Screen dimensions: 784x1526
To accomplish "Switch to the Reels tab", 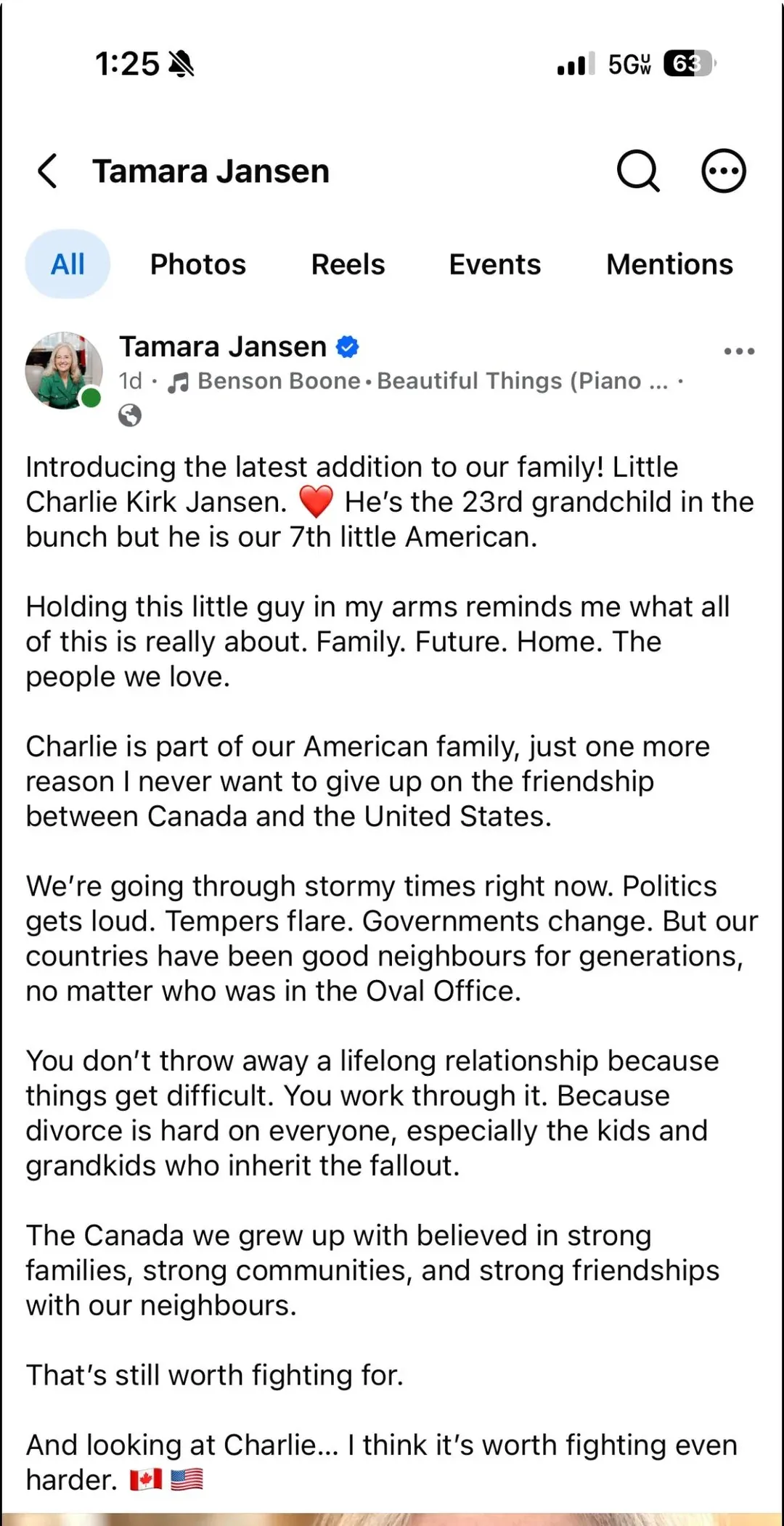I will tap(348, 264).
